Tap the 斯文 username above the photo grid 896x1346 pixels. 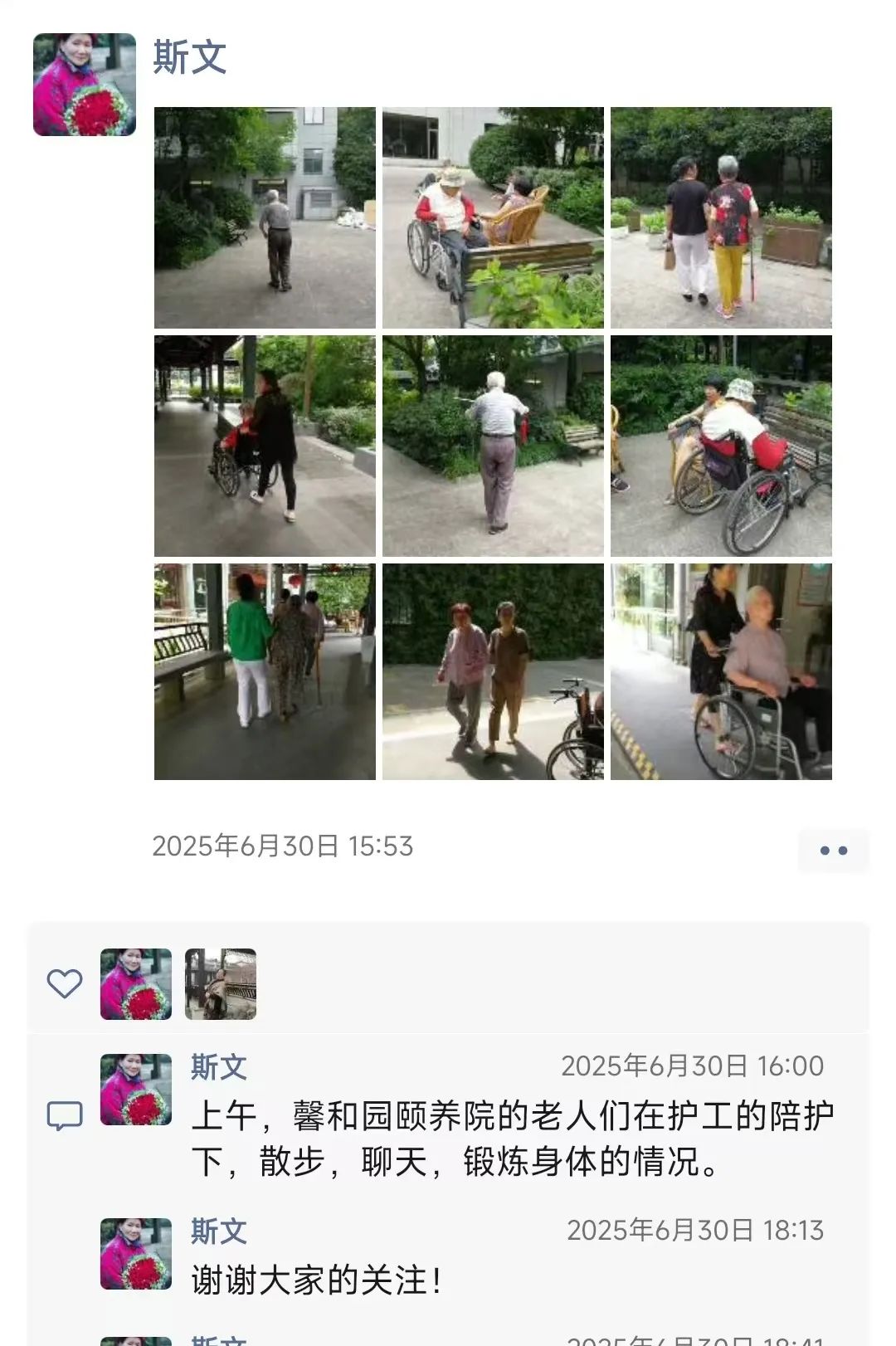[x=189, y=58]
